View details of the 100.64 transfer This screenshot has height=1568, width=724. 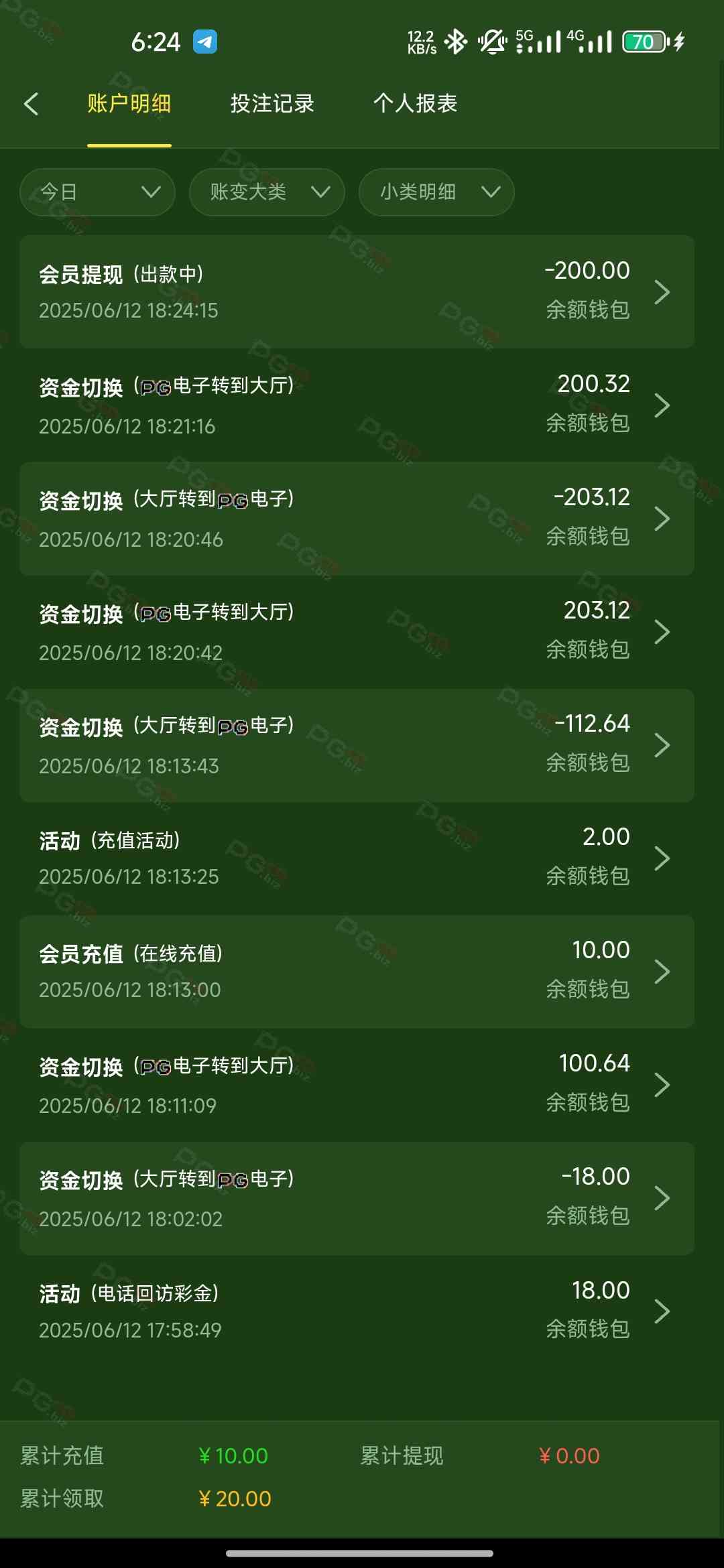[x=357, y=1084]
